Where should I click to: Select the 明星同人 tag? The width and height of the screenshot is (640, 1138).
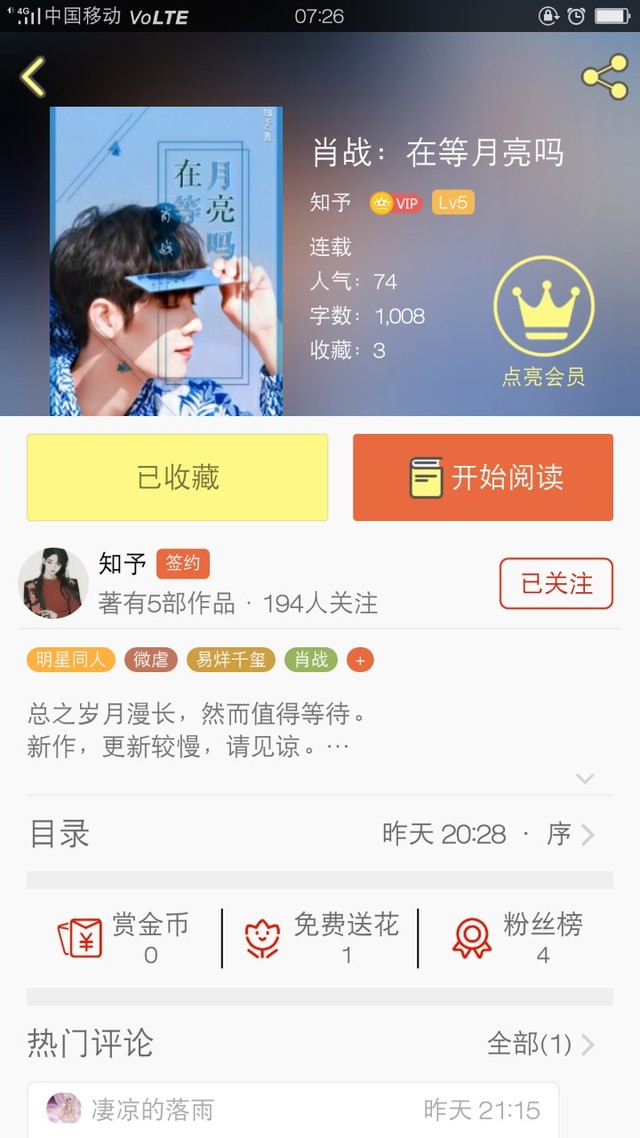point(71,660)
